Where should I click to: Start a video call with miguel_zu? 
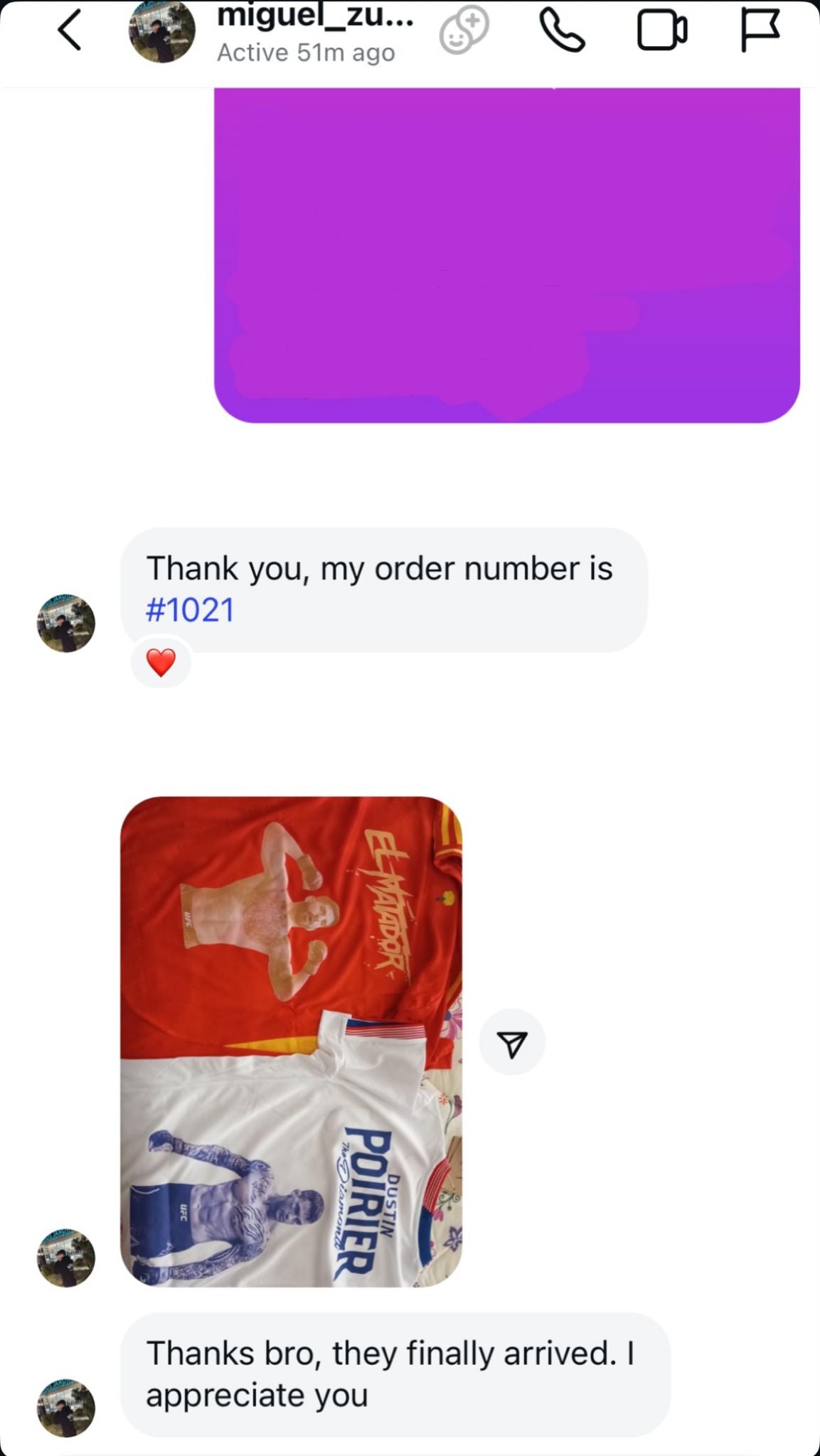pos(661,32)
